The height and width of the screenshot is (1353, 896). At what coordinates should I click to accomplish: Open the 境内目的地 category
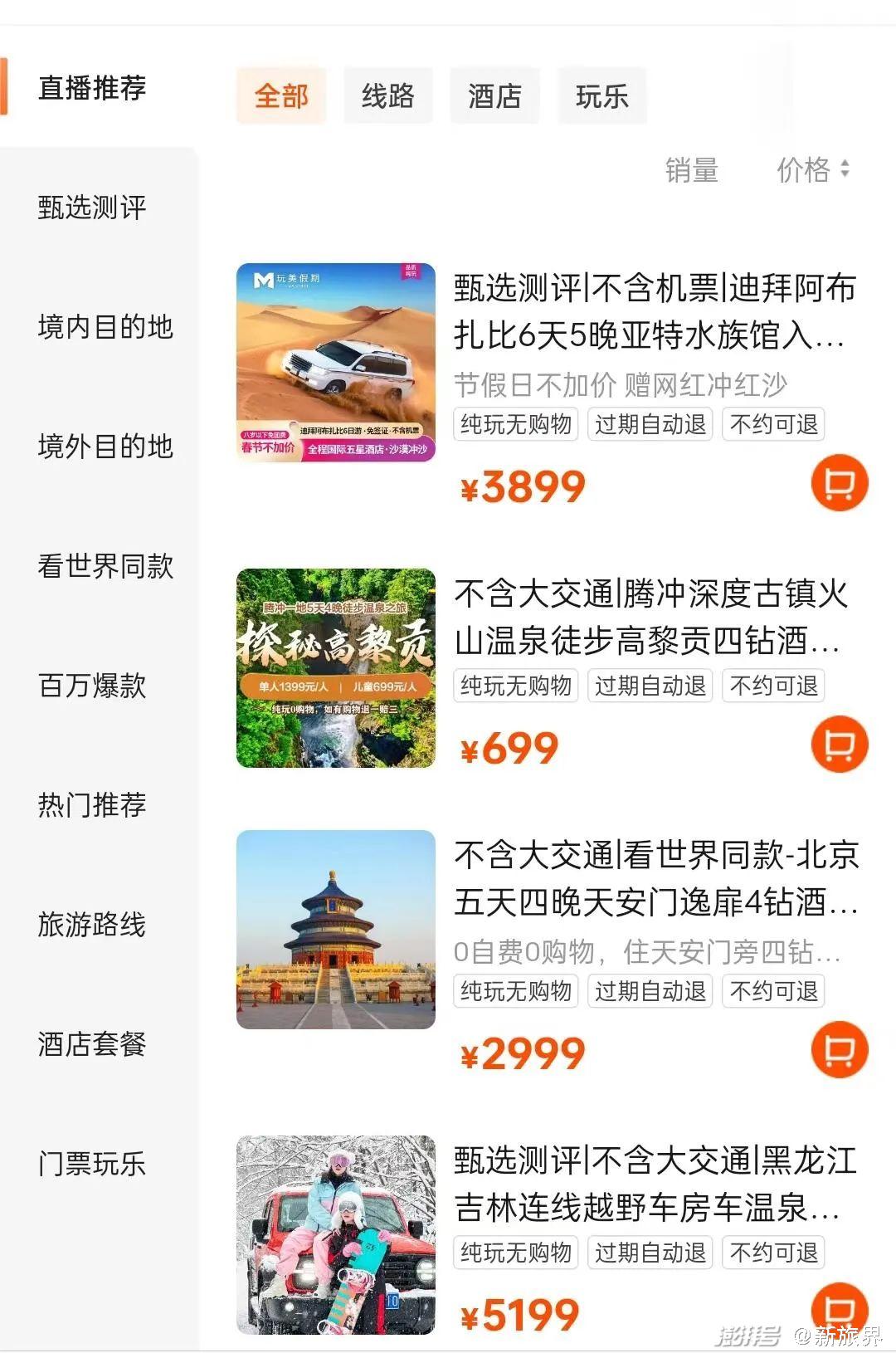[x=105, y=327]
